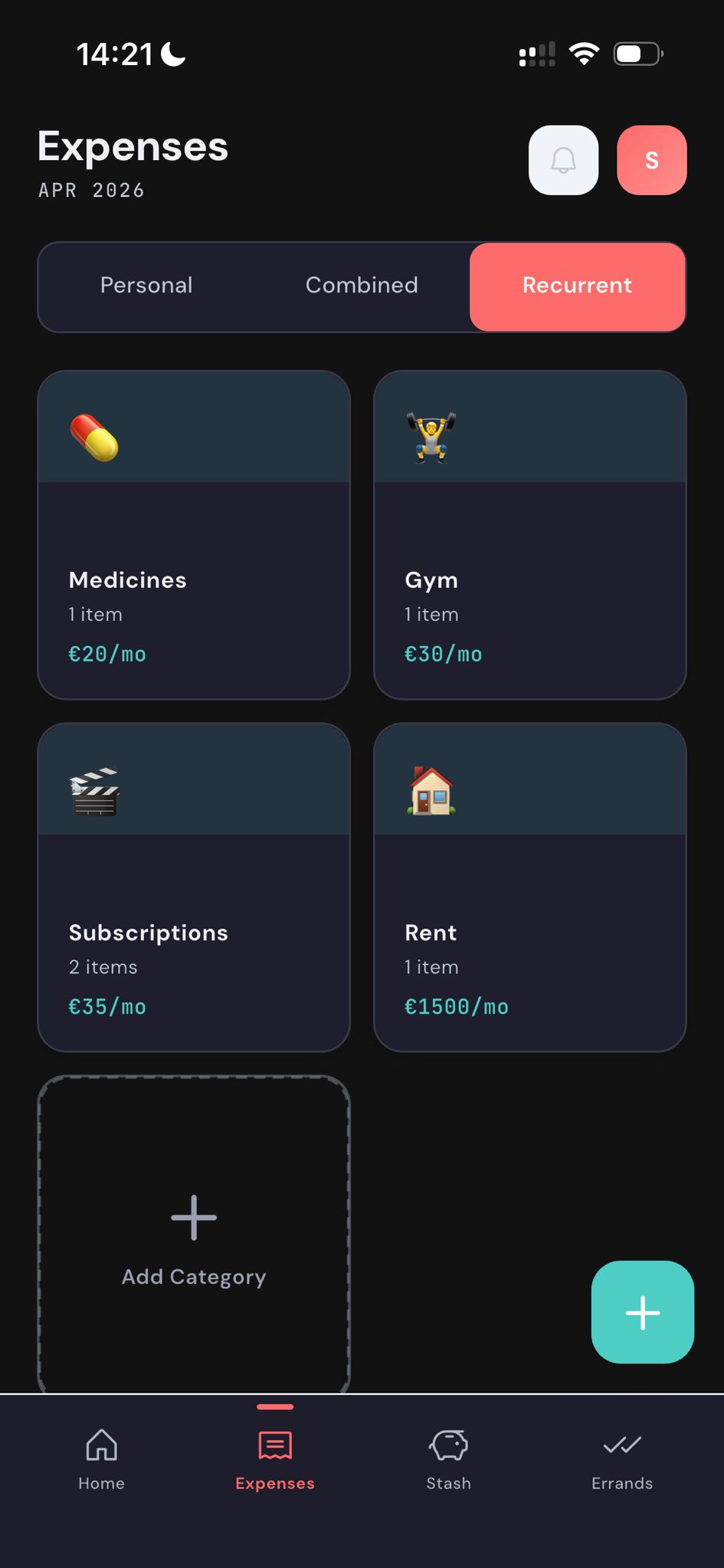Select the Recurrent segment
The height and width of the screenshot is (1568, 724).
pyautogui.click(x=577, y=286)
